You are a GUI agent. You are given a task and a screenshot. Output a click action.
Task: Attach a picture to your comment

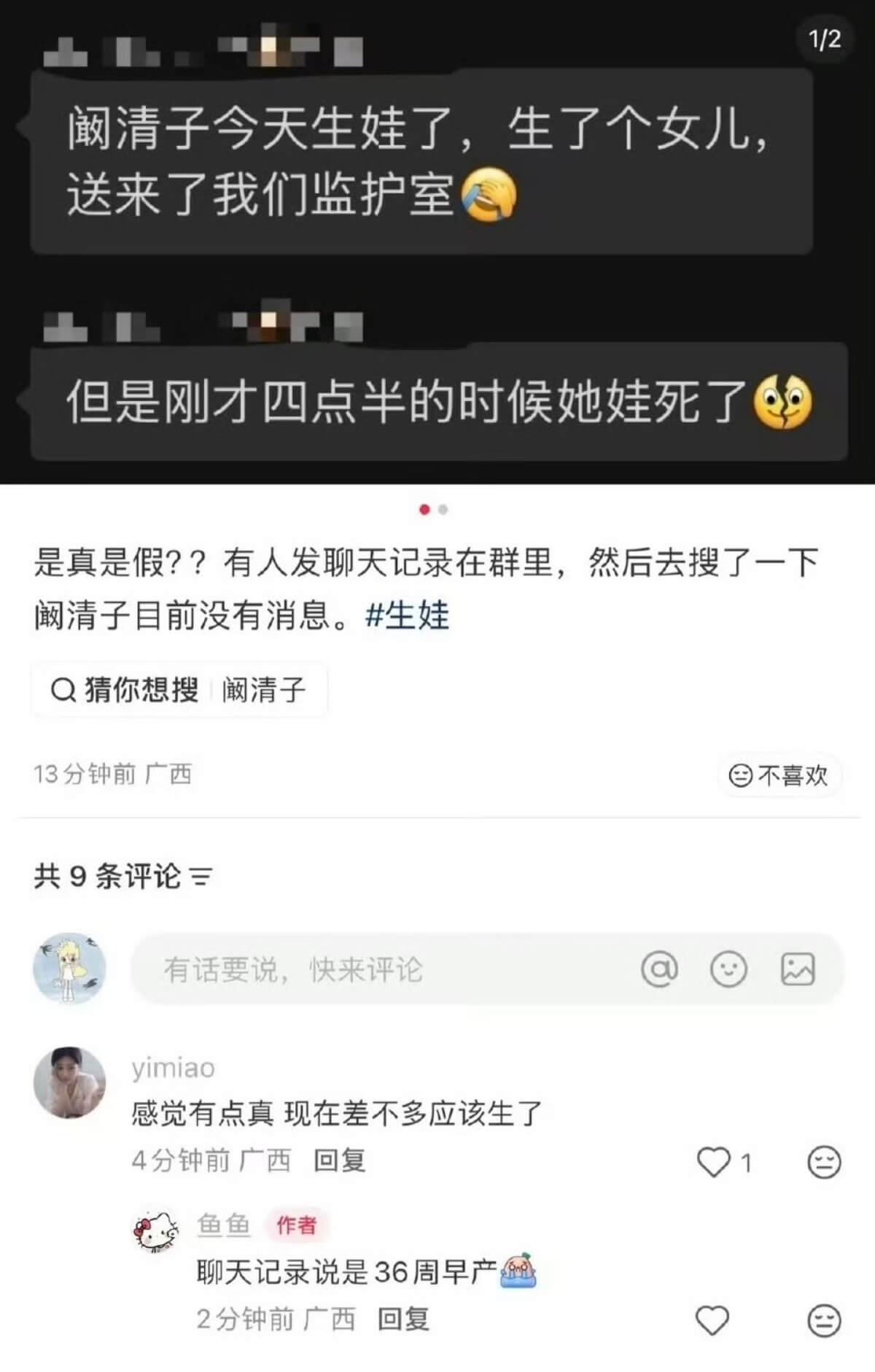[798, 969]
